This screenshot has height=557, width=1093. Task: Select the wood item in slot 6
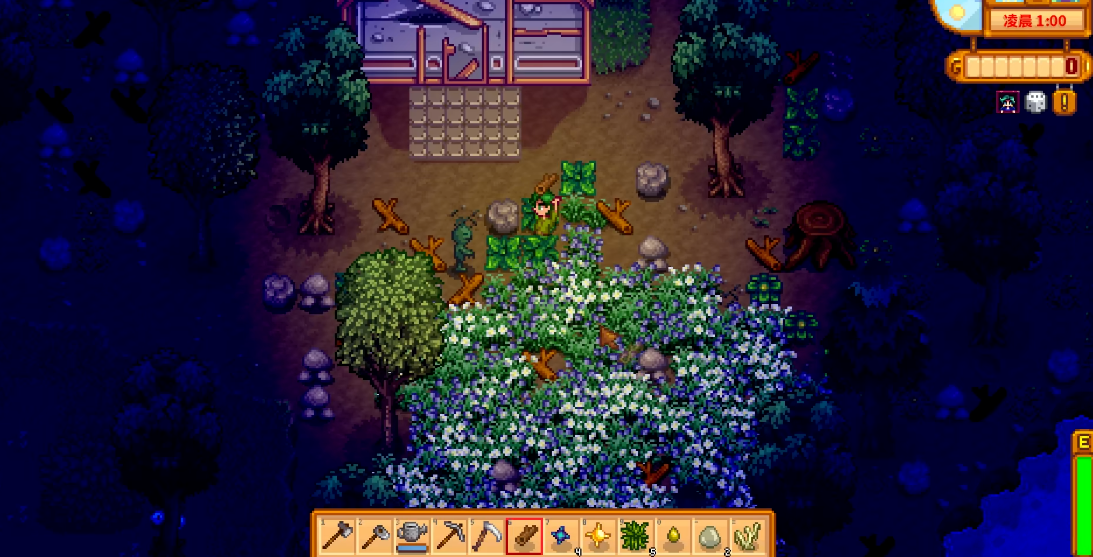point(525,536)
